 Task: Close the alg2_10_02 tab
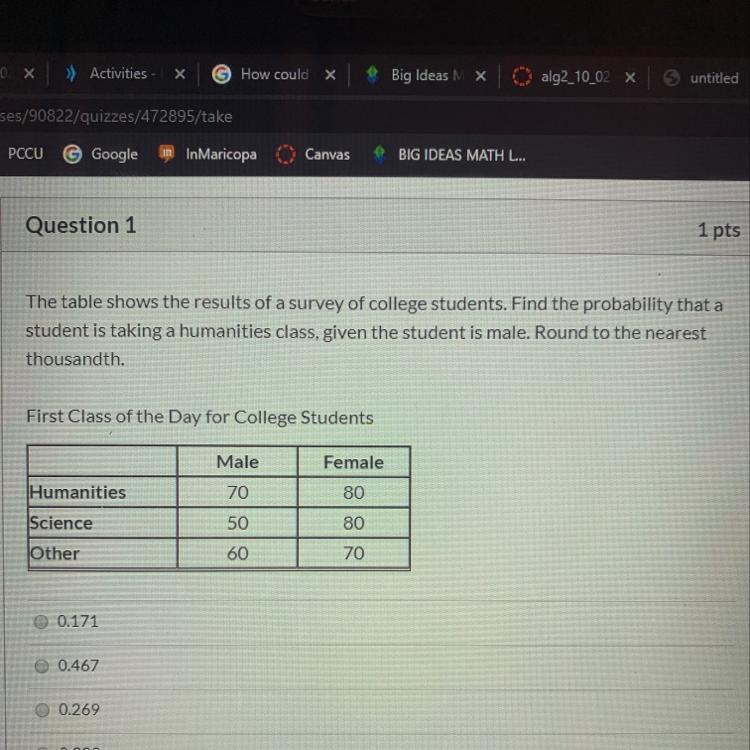coord(630,77)
